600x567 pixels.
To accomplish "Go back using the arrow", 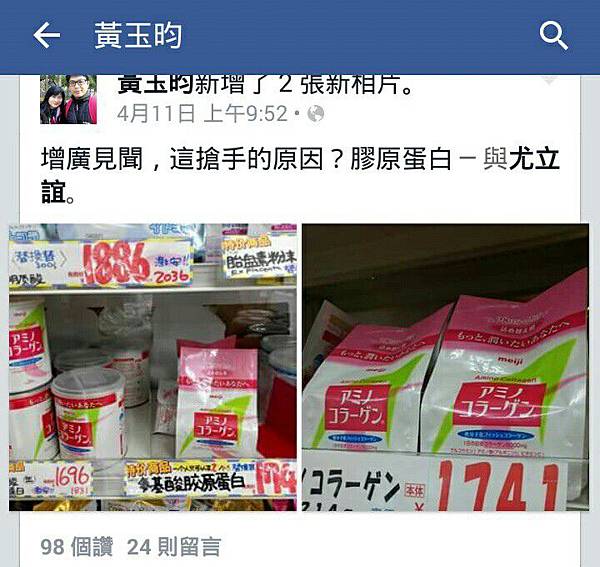I will 47,36.
